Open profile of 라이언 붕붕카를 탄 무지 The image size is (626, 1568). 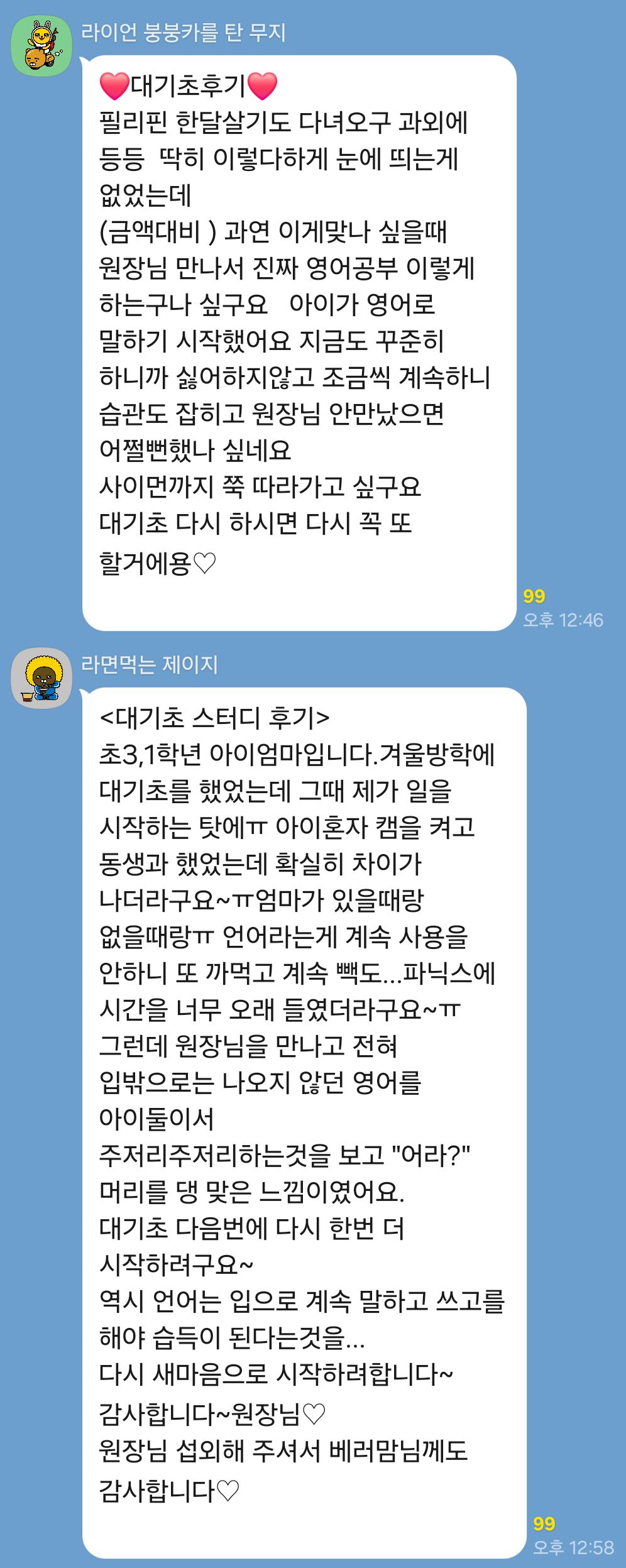click(x=41, y=46)
